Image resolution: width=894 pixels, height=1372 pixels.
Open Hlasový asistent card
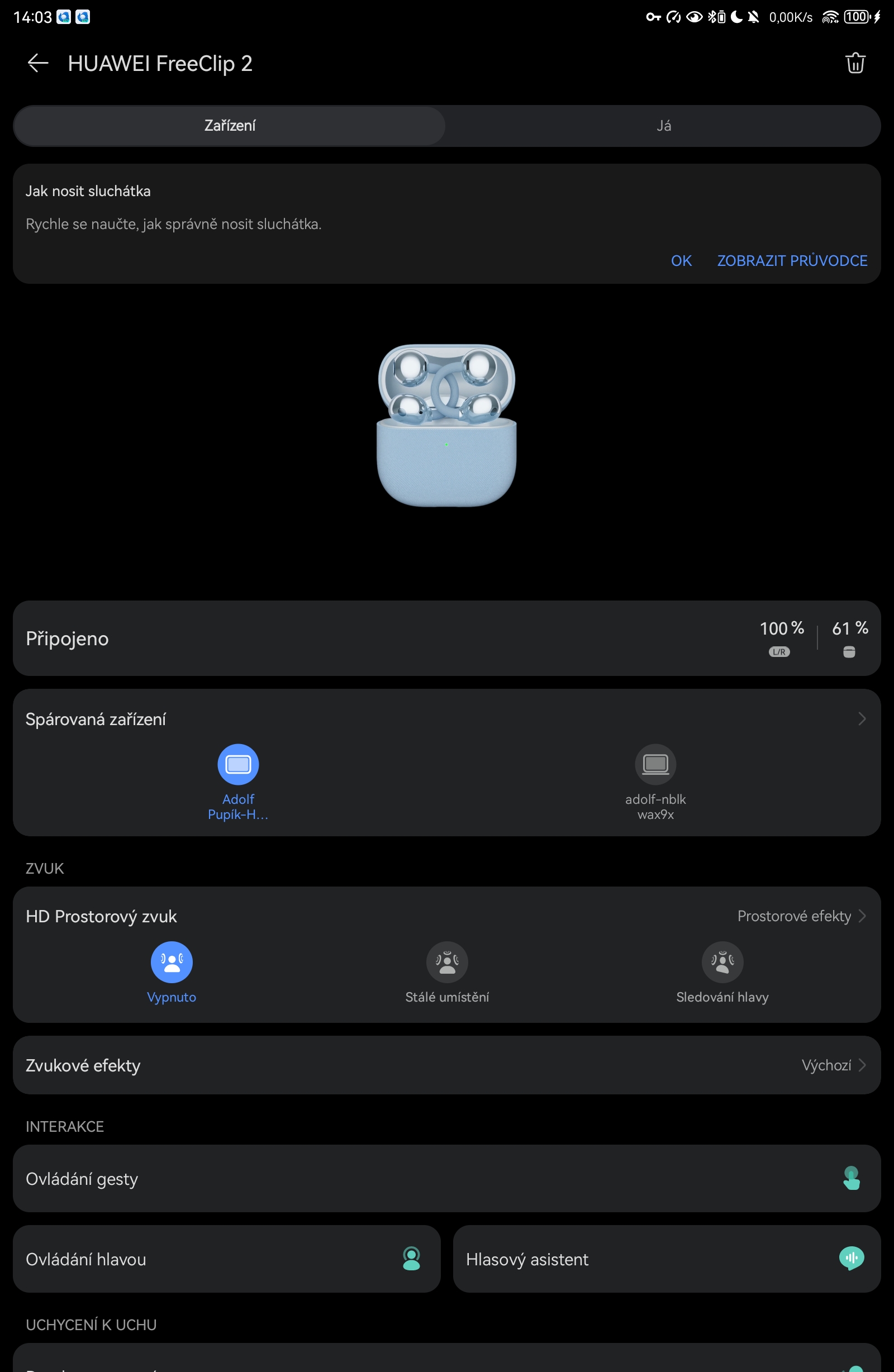pos(667,1259)
